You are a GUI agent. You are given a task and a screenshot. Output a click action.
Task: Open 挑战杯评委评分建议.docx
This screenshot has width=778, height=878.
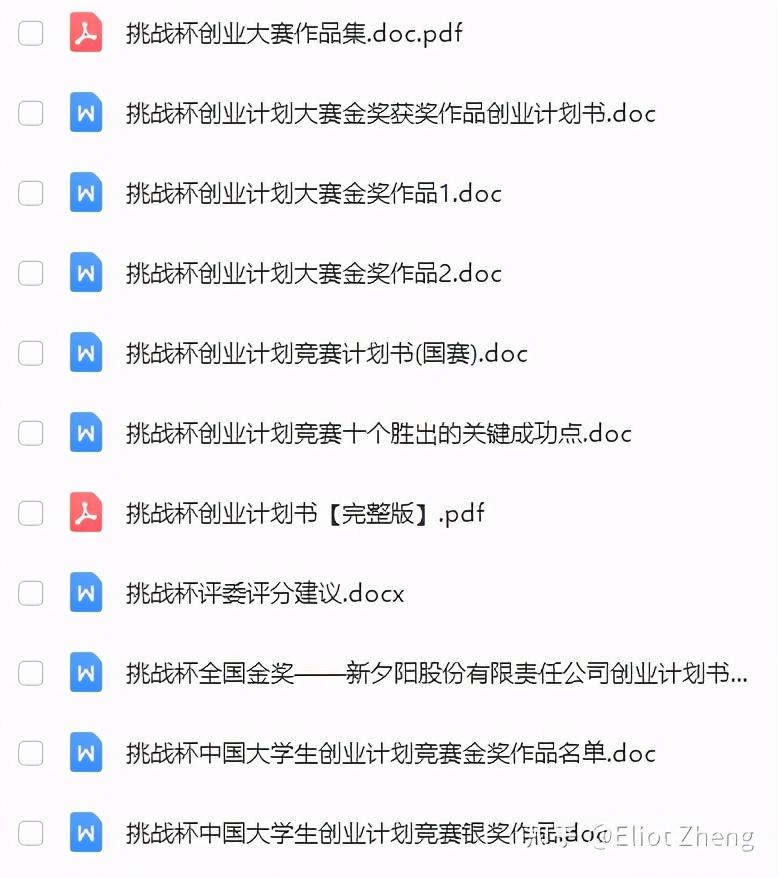click(x=264, y=593)
